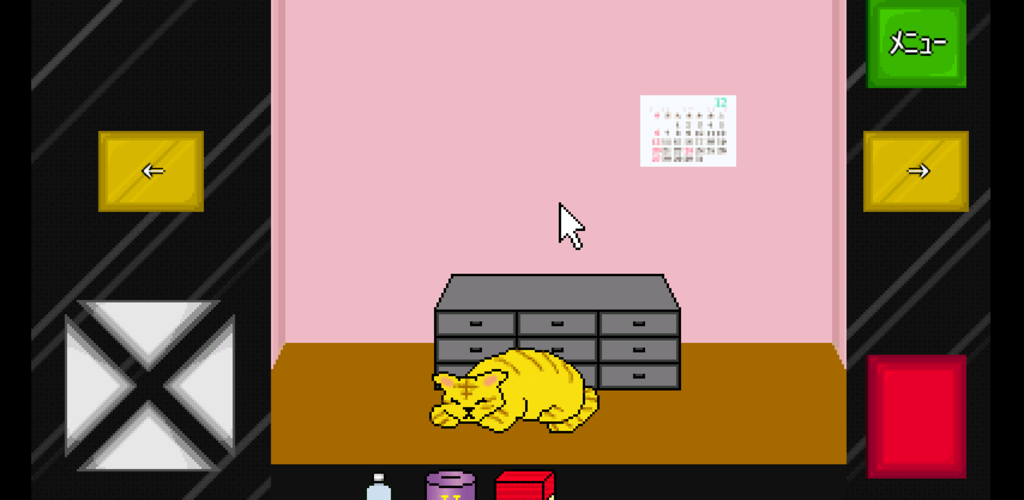
Task: Examine the wall calendar
Action: click(x=688, y=131)
